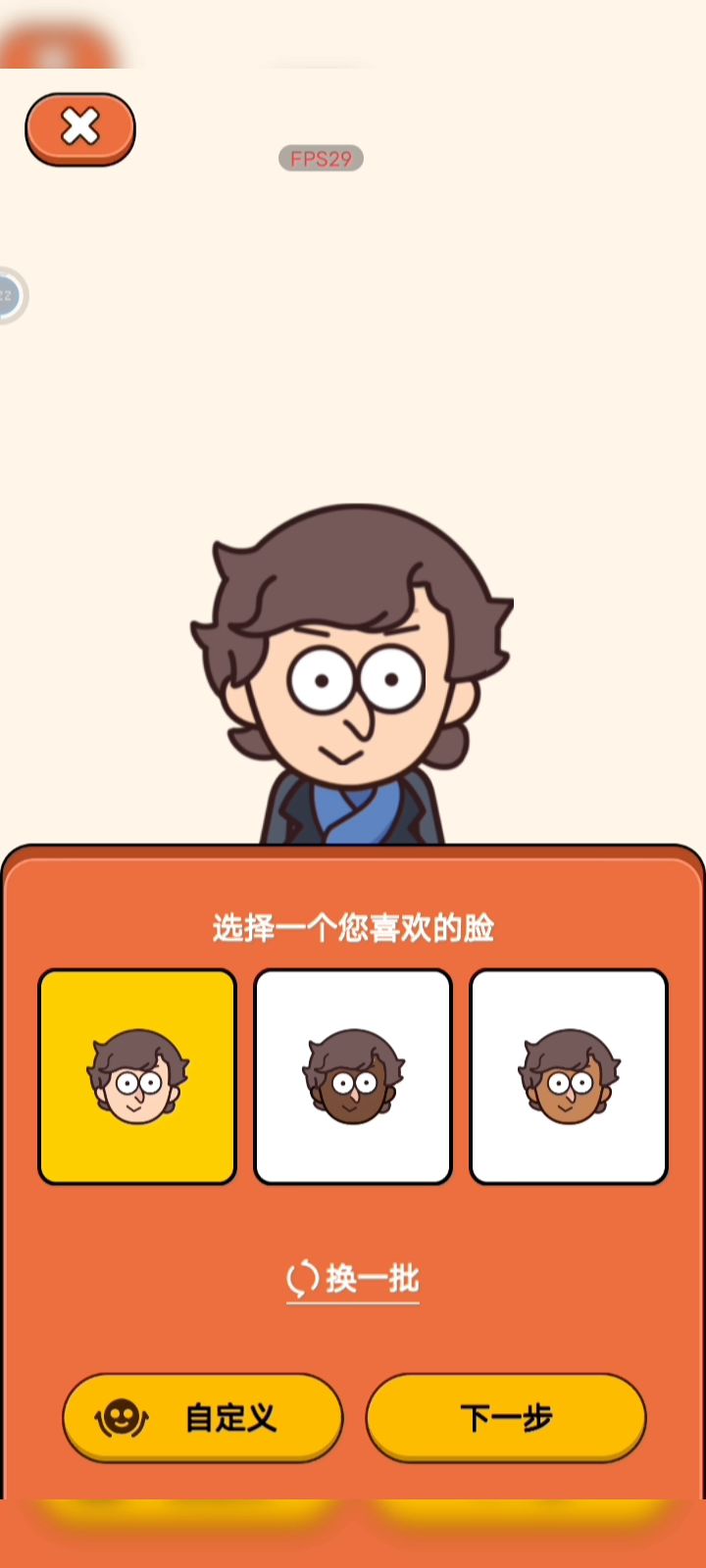Pick the tan-skinned face option
The height and width of the screenshot is (1568, 706).
tap(569, 1076)
